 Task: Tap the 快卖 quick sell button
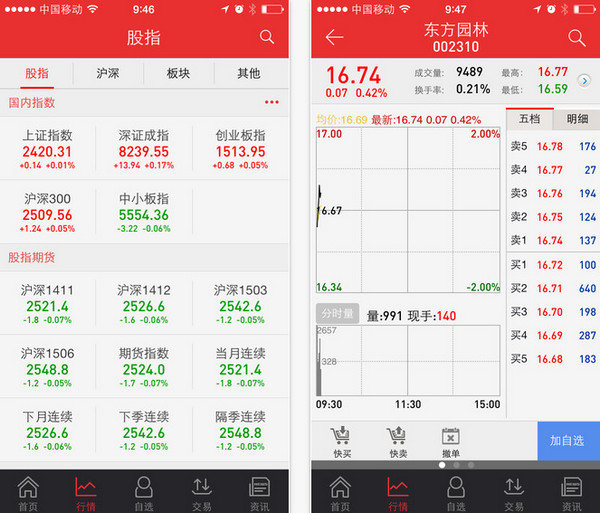coord(398,441)
